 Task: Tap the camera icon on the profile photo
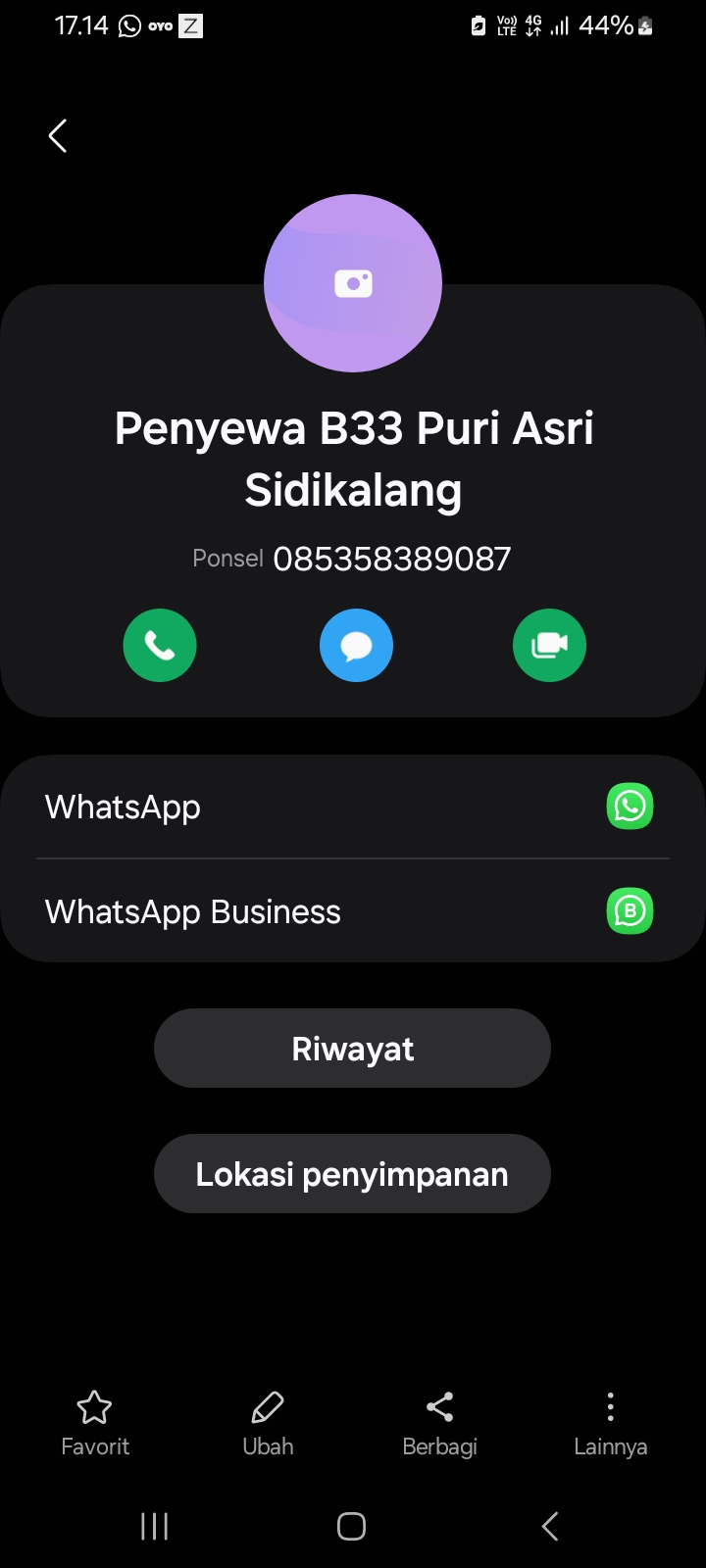353,283
